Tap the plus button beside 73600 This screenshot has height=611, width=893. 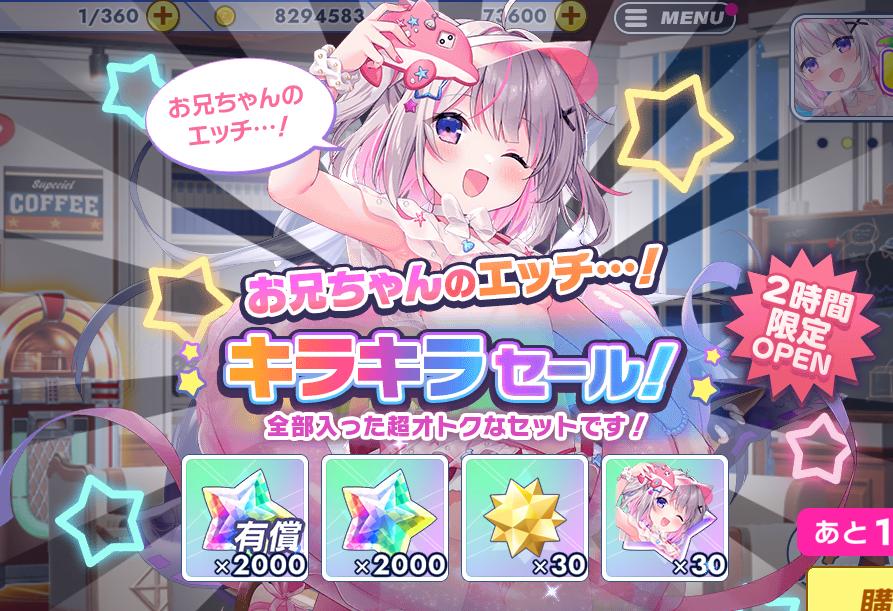pyautogui.click(x=570, y=15)
